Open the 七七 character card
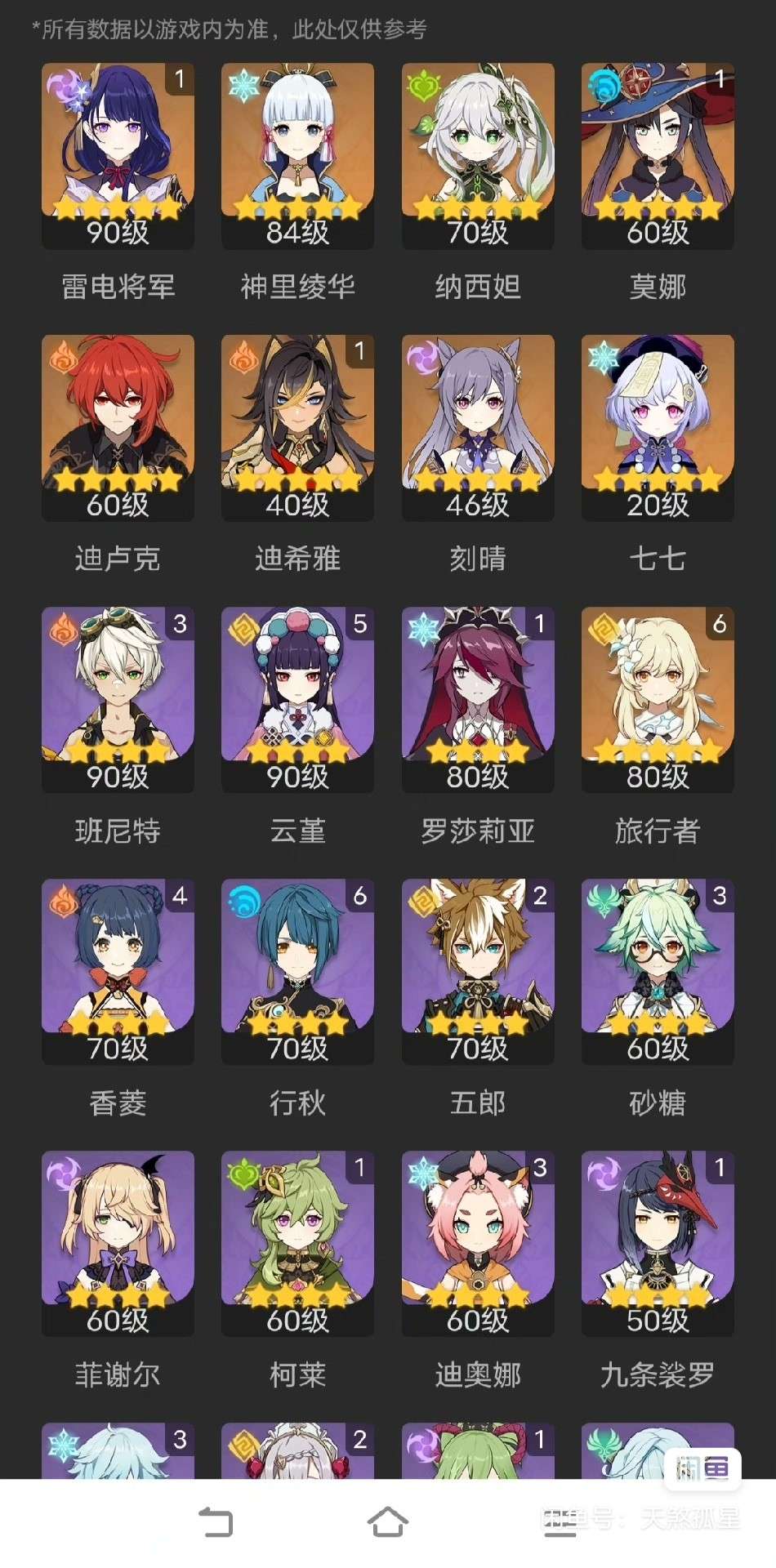 pos(658,427)
